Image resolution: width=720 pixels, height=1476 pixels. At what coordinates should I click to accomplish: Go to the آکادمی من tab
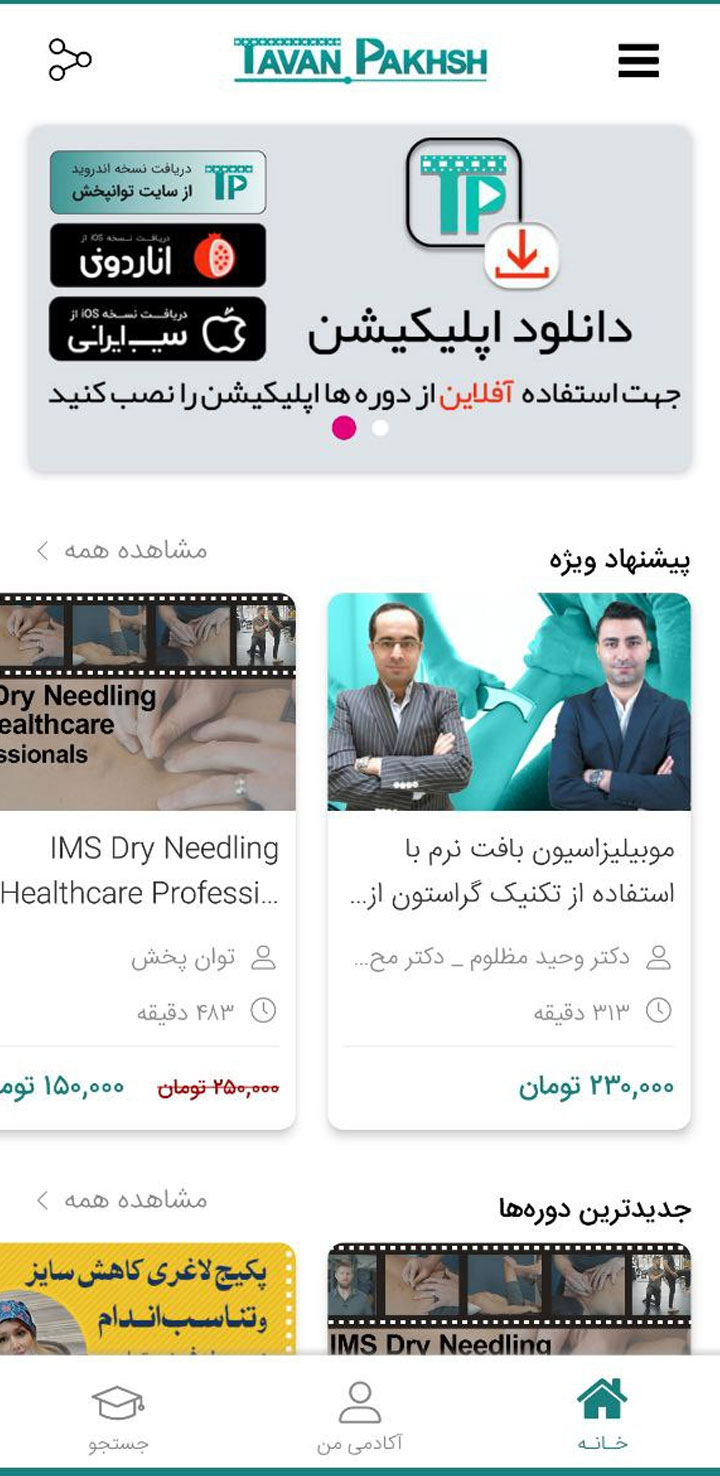click(360, 1415)
